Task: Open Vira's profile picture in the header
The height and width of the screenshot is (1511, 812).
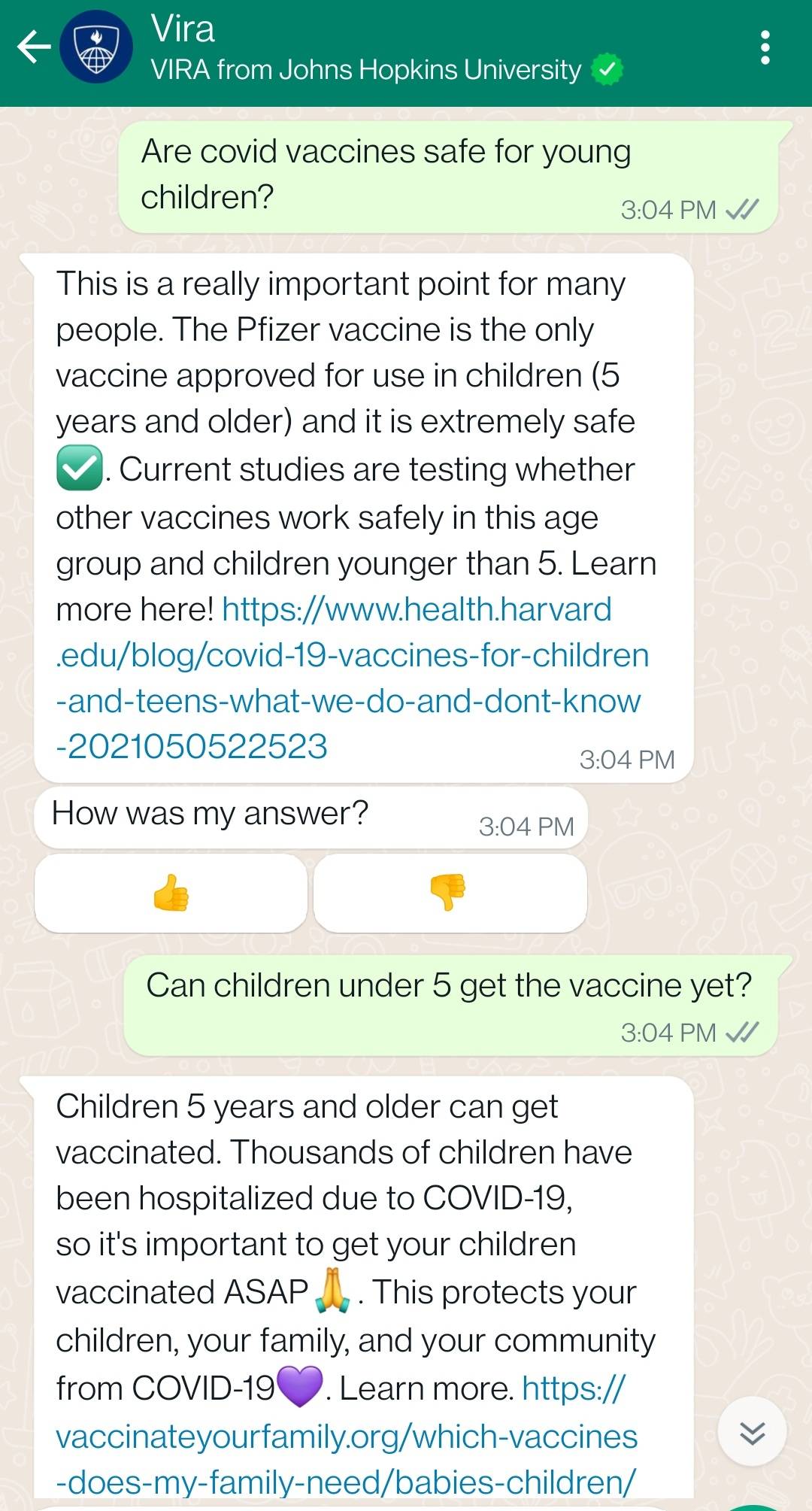Action: click(95, 47)
